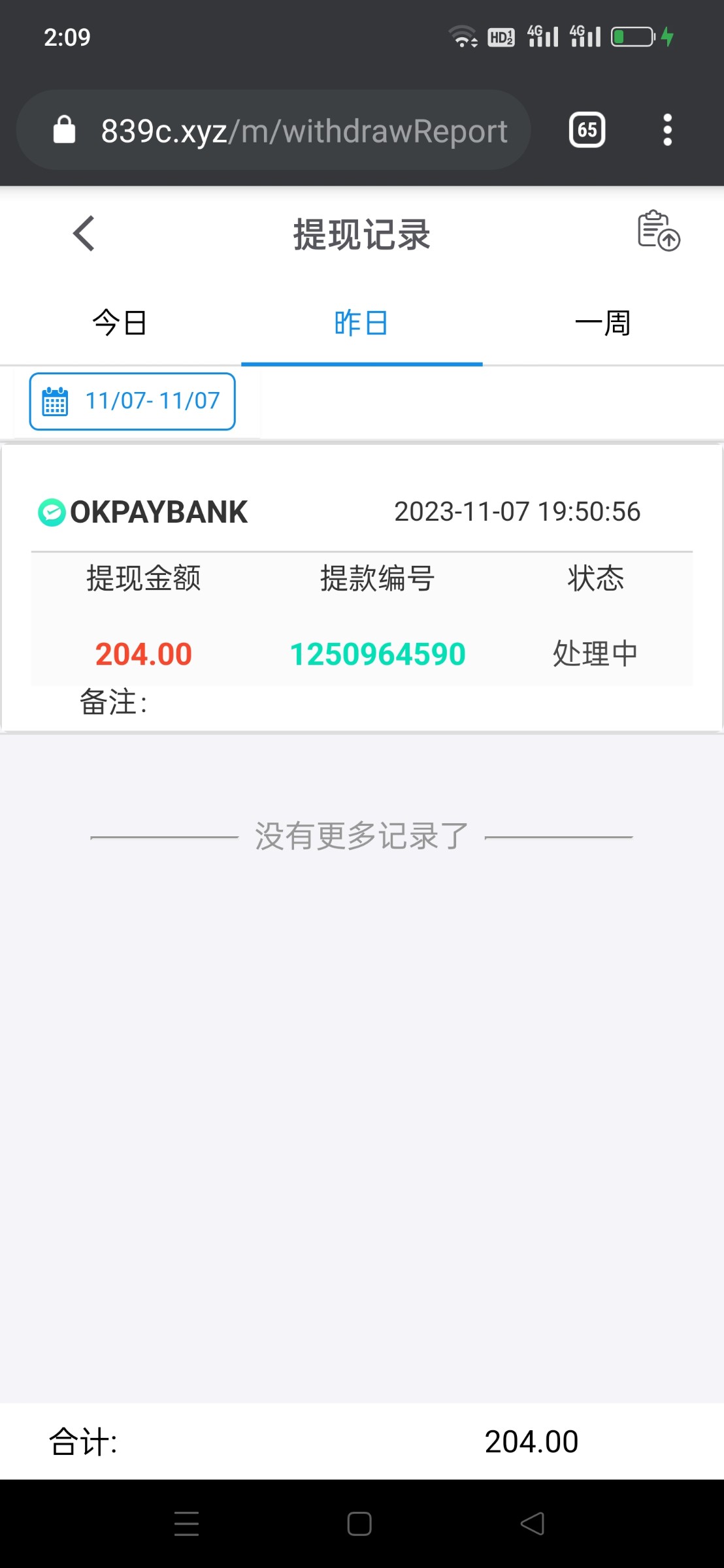Show the 一周 withdrawal records
This screenshot has height=1568, width=724.
click(602, 323)
